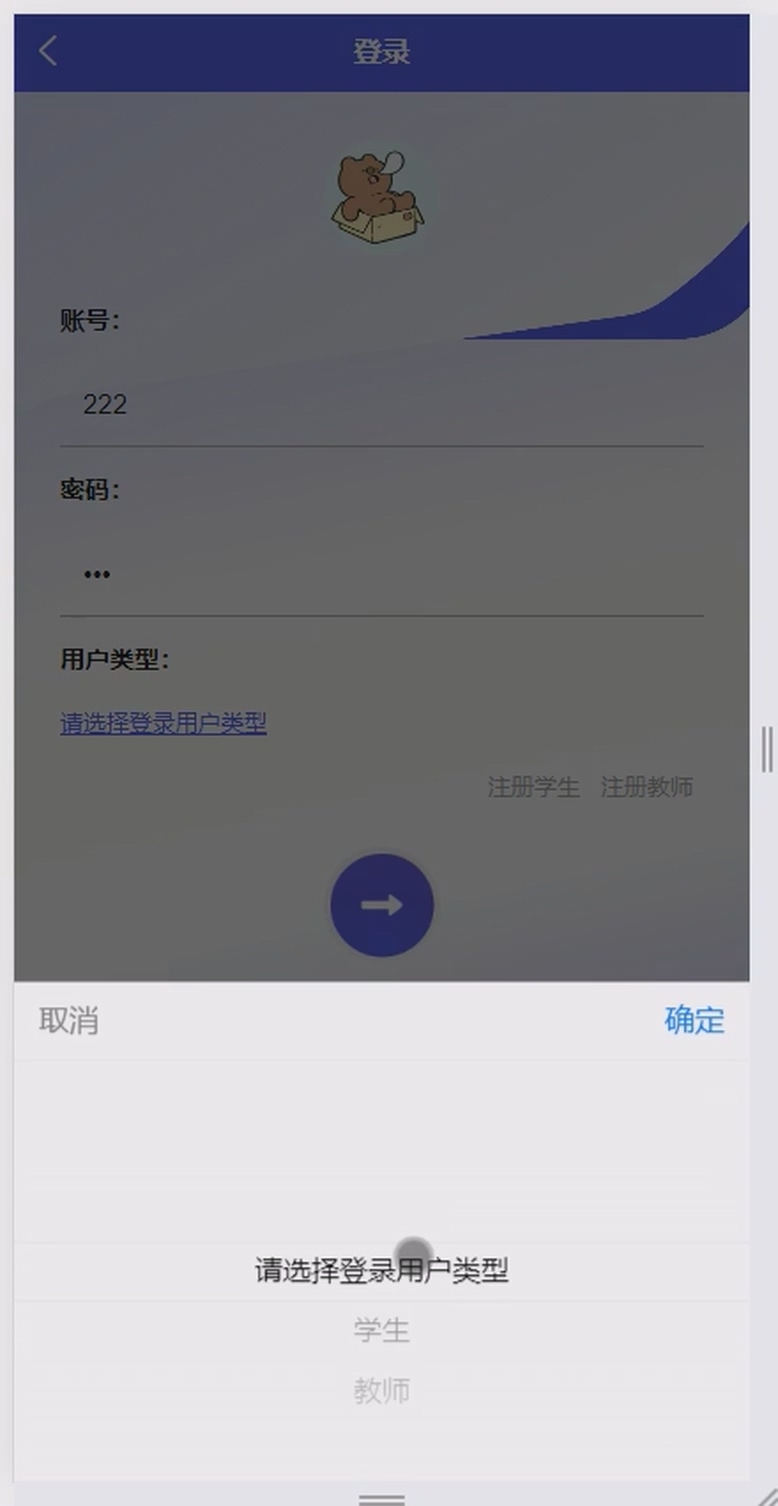Screen dimensions: 778x1506
Task: Confirm selection with 确定
Action: pos(694,1020)
